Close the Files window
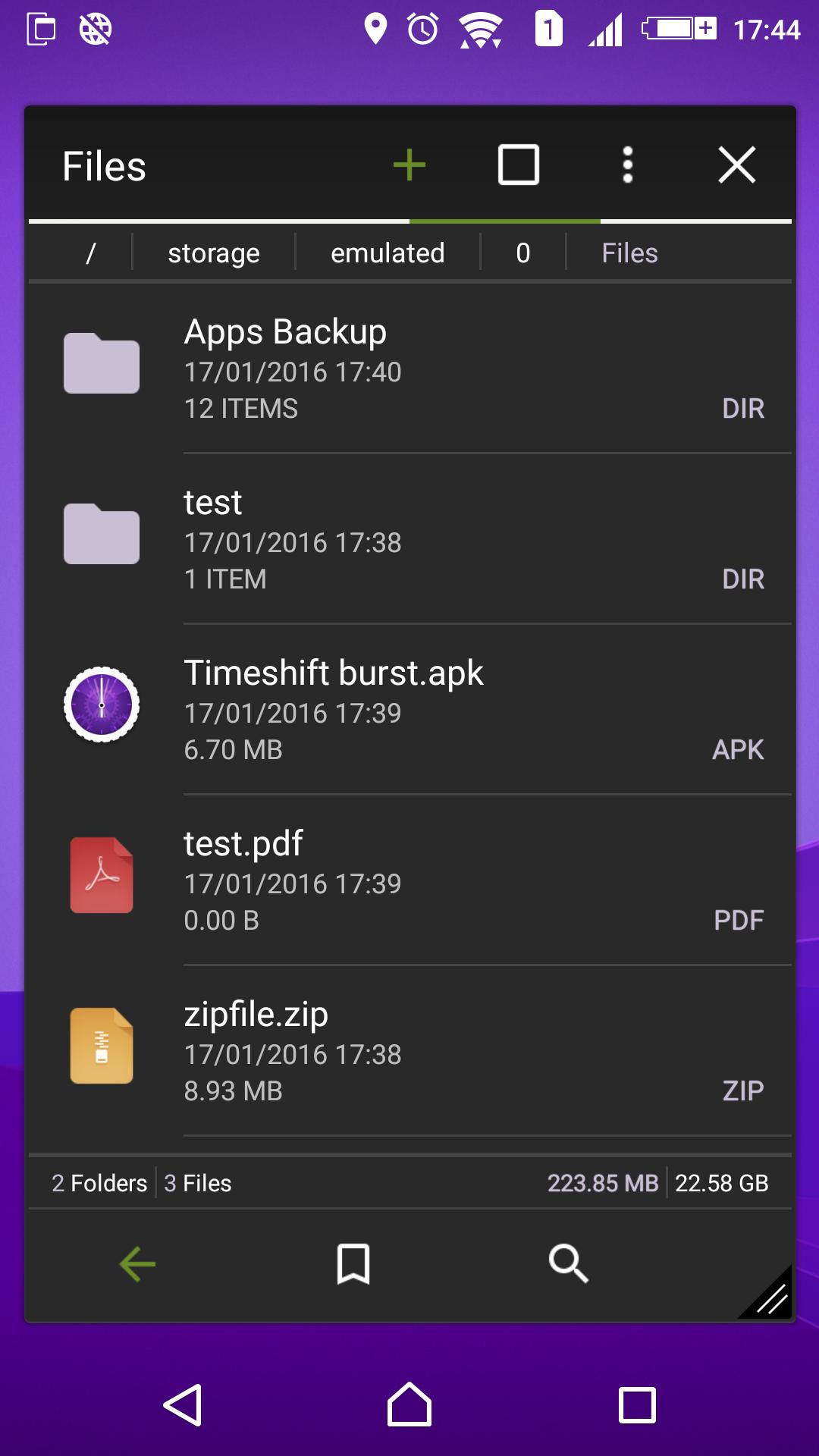Screen dimensions: 819x1456 [736, 165]
